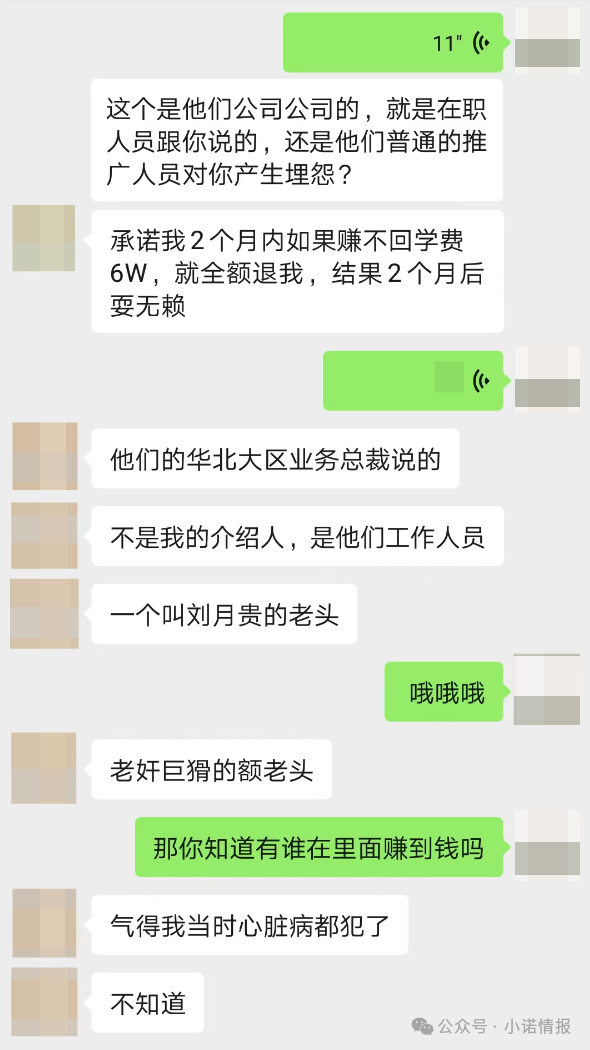Play the voice message with hidden duration
This screenshot has width=590, height=1050.
[413, 380]
